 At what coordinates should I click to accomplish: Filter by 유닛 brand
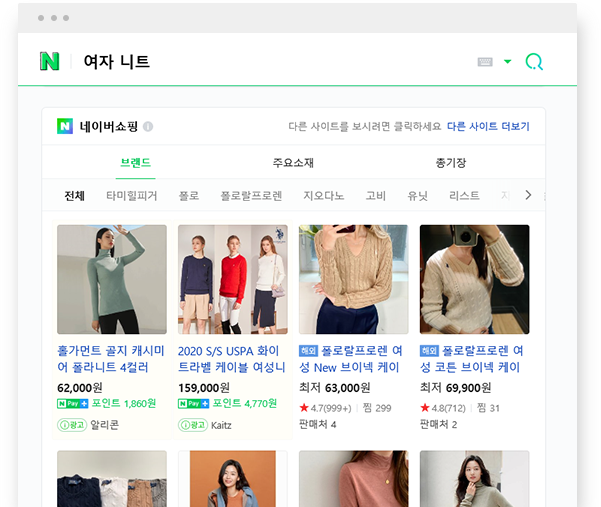tap(417, 196)
